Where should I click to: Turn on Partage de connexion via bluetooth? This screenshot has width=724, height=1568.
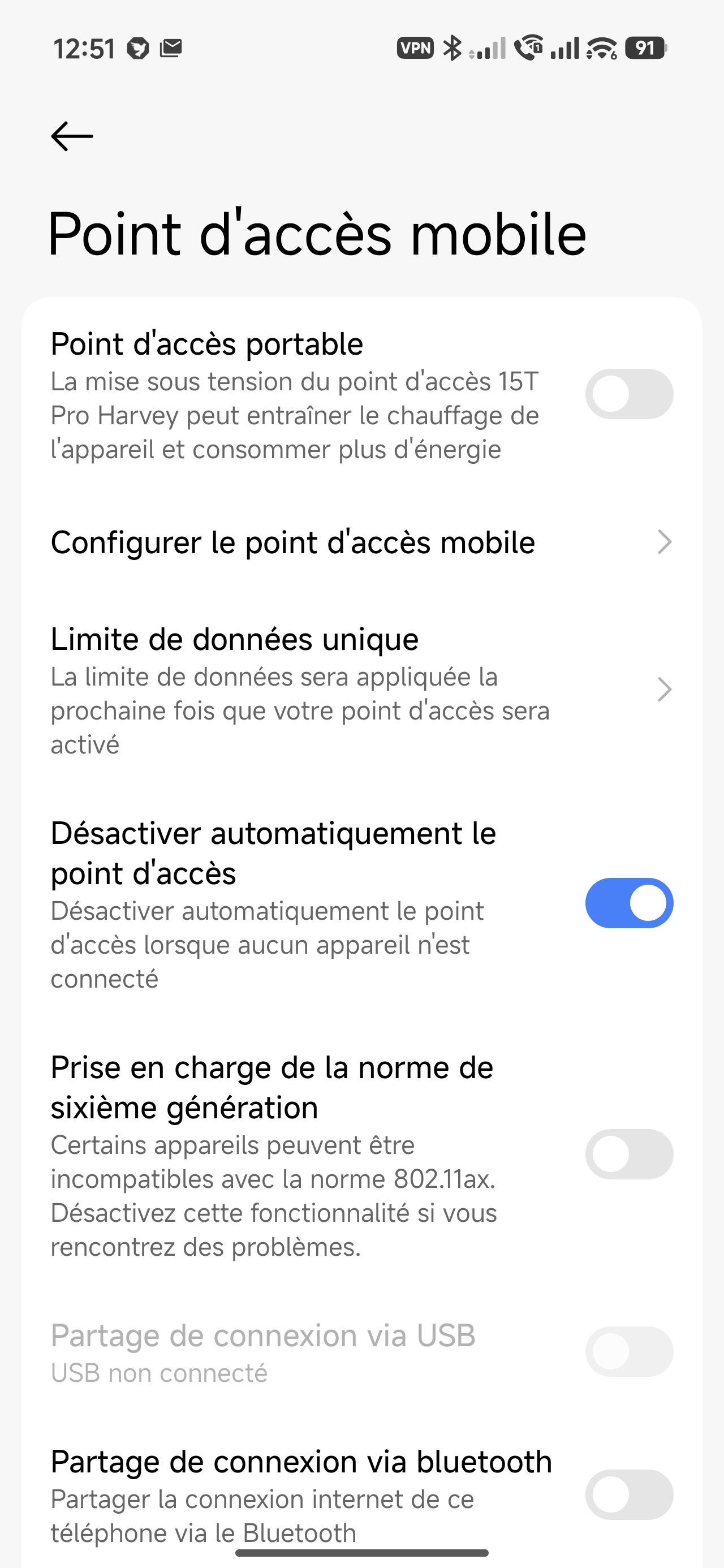click(629, 1494)
